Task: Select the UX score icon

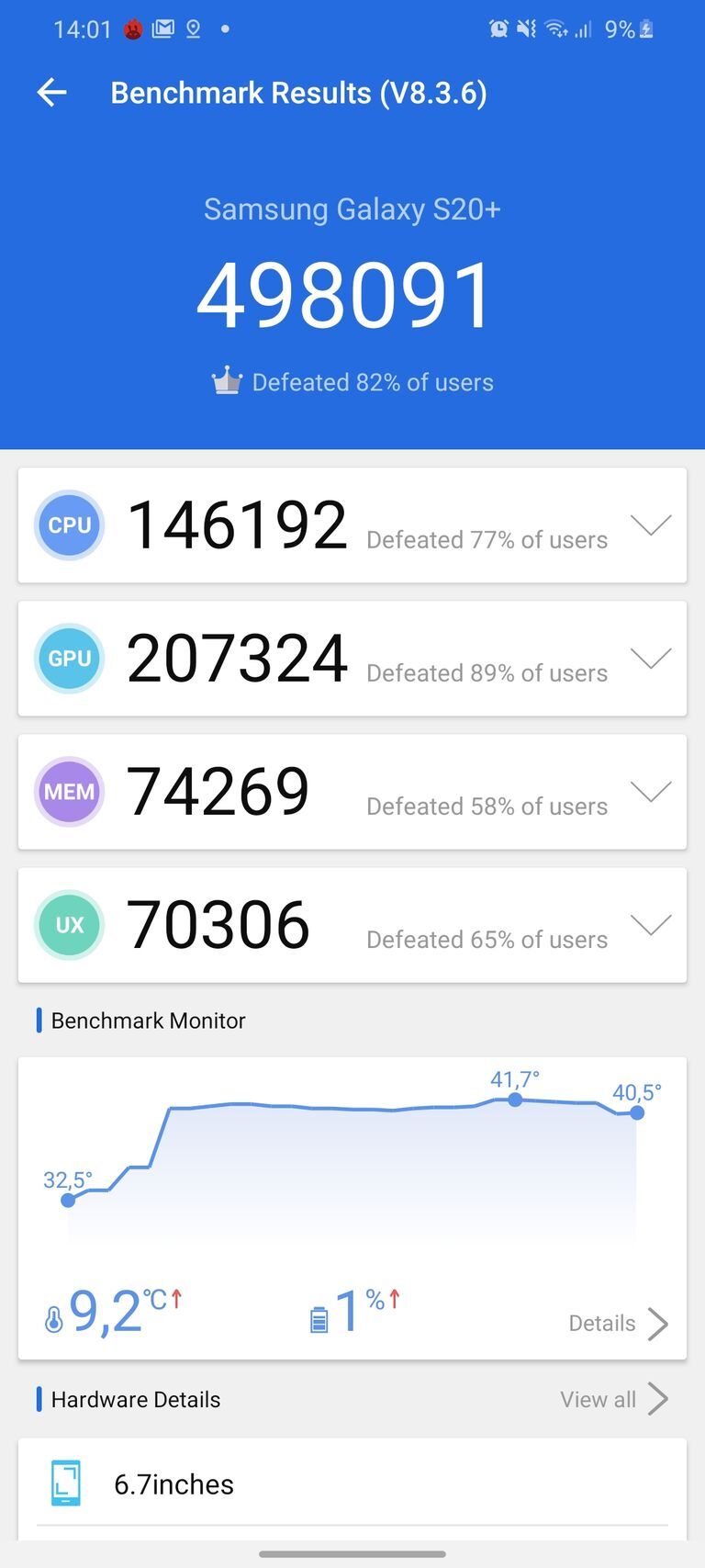Action: [x=69, y=925]
